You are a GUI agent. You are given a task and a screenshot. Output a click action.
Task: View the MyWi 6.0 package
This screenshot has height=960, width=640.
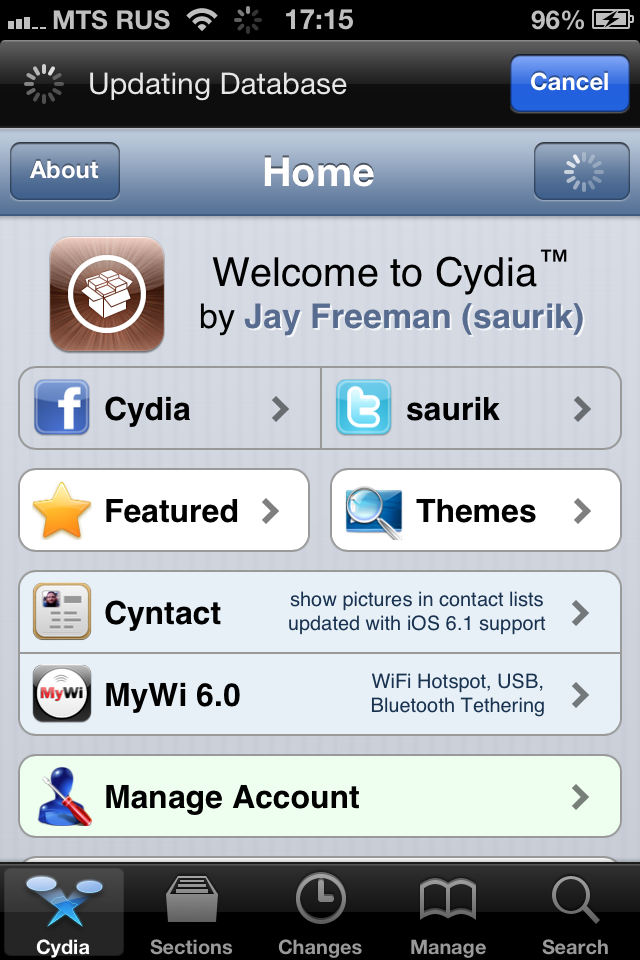[x=320, y=694]
